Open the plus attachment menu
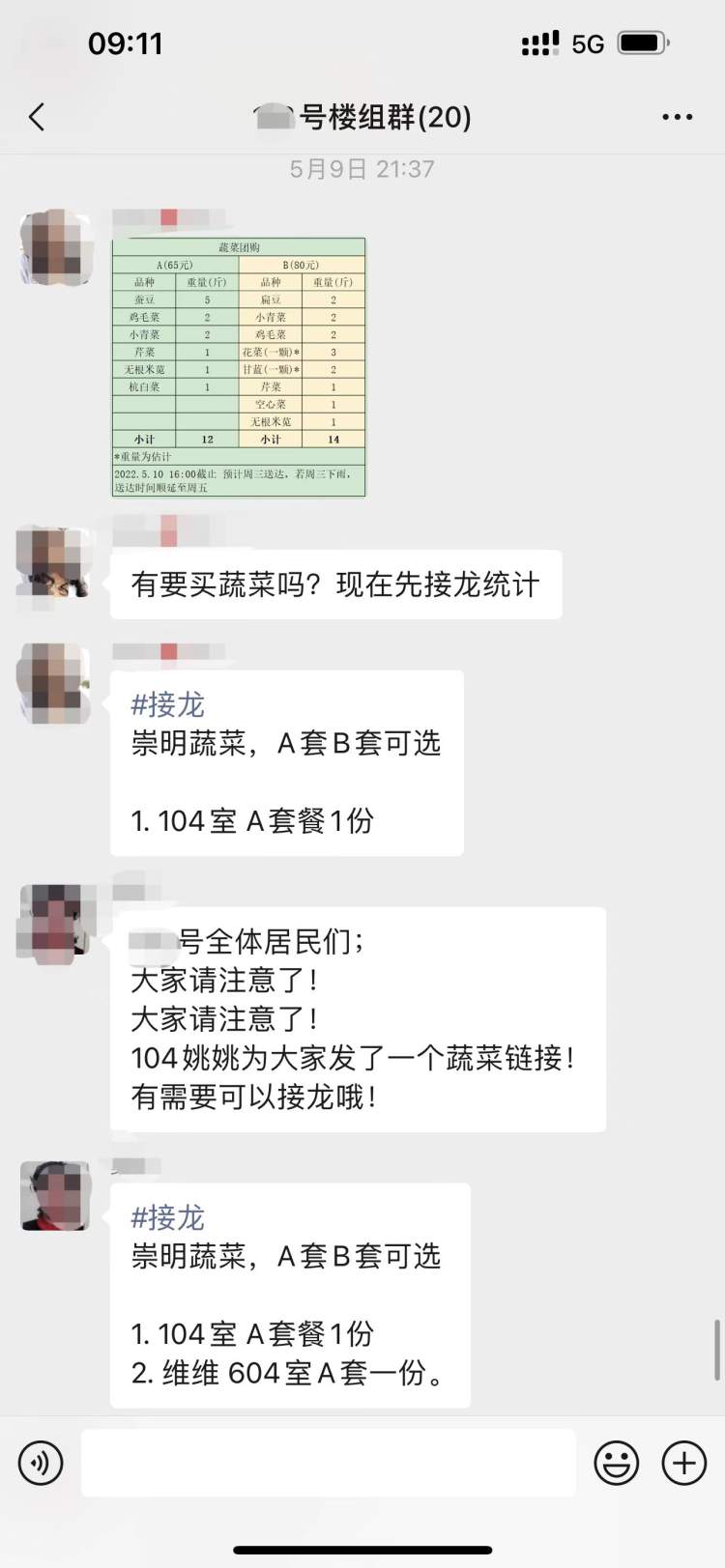The width and height of the screenshot is (725, 1568). click(683, 1463)
